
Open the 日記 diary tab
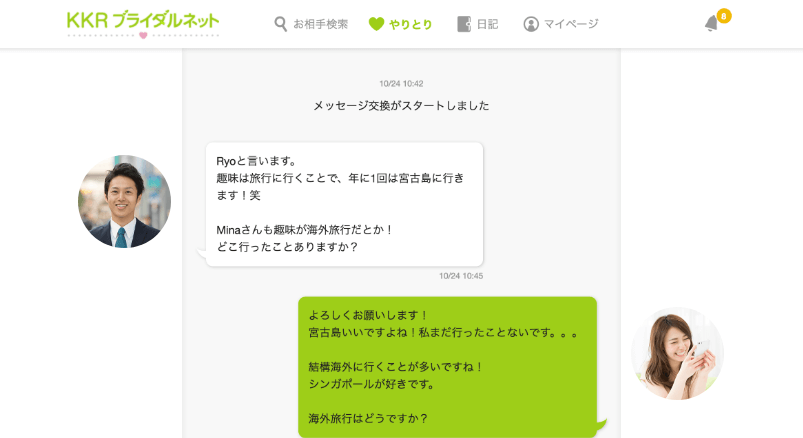[477, 24]
